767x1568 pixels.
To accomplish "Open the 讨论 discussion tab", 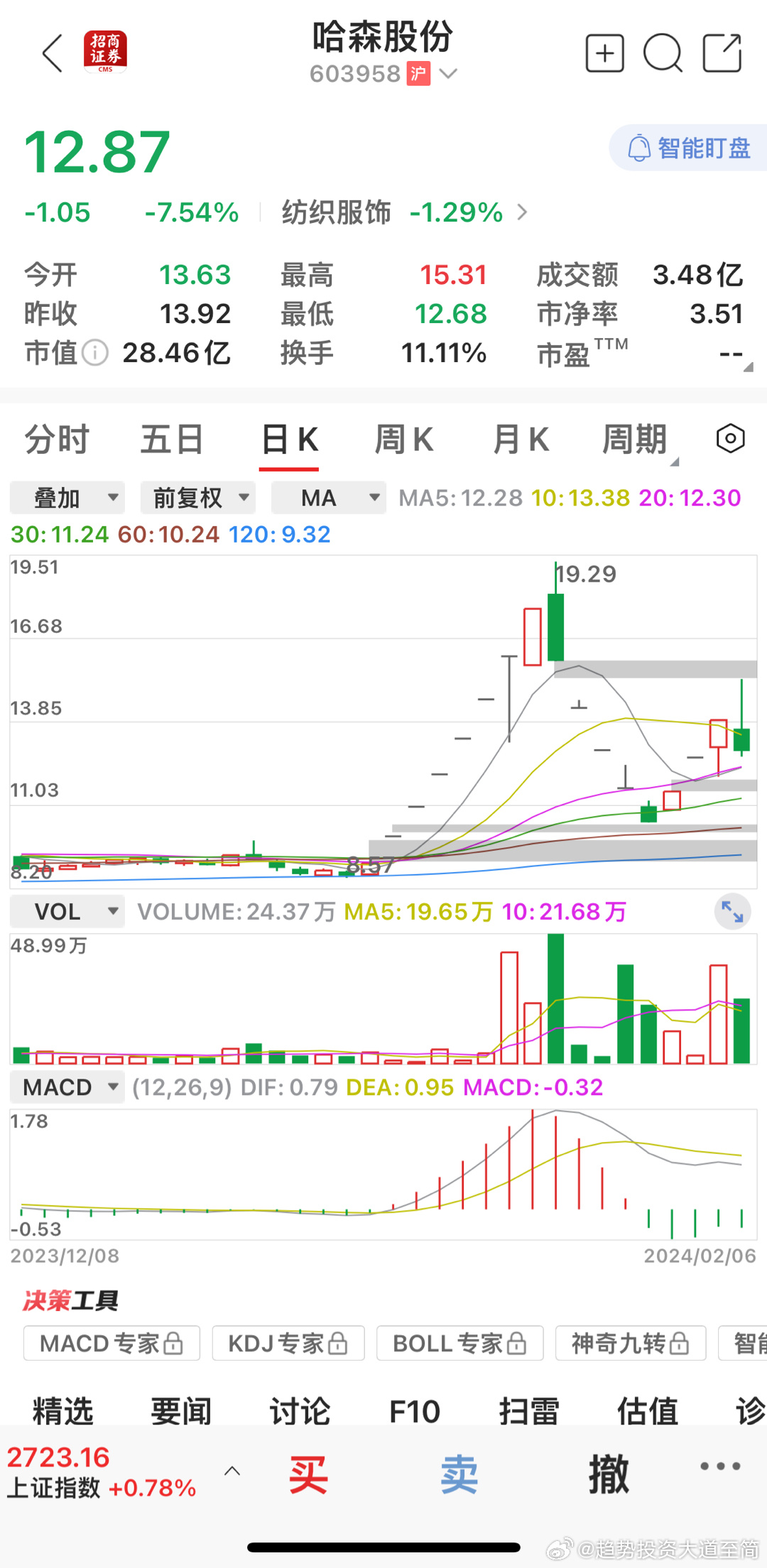I will click(300, 1410).
